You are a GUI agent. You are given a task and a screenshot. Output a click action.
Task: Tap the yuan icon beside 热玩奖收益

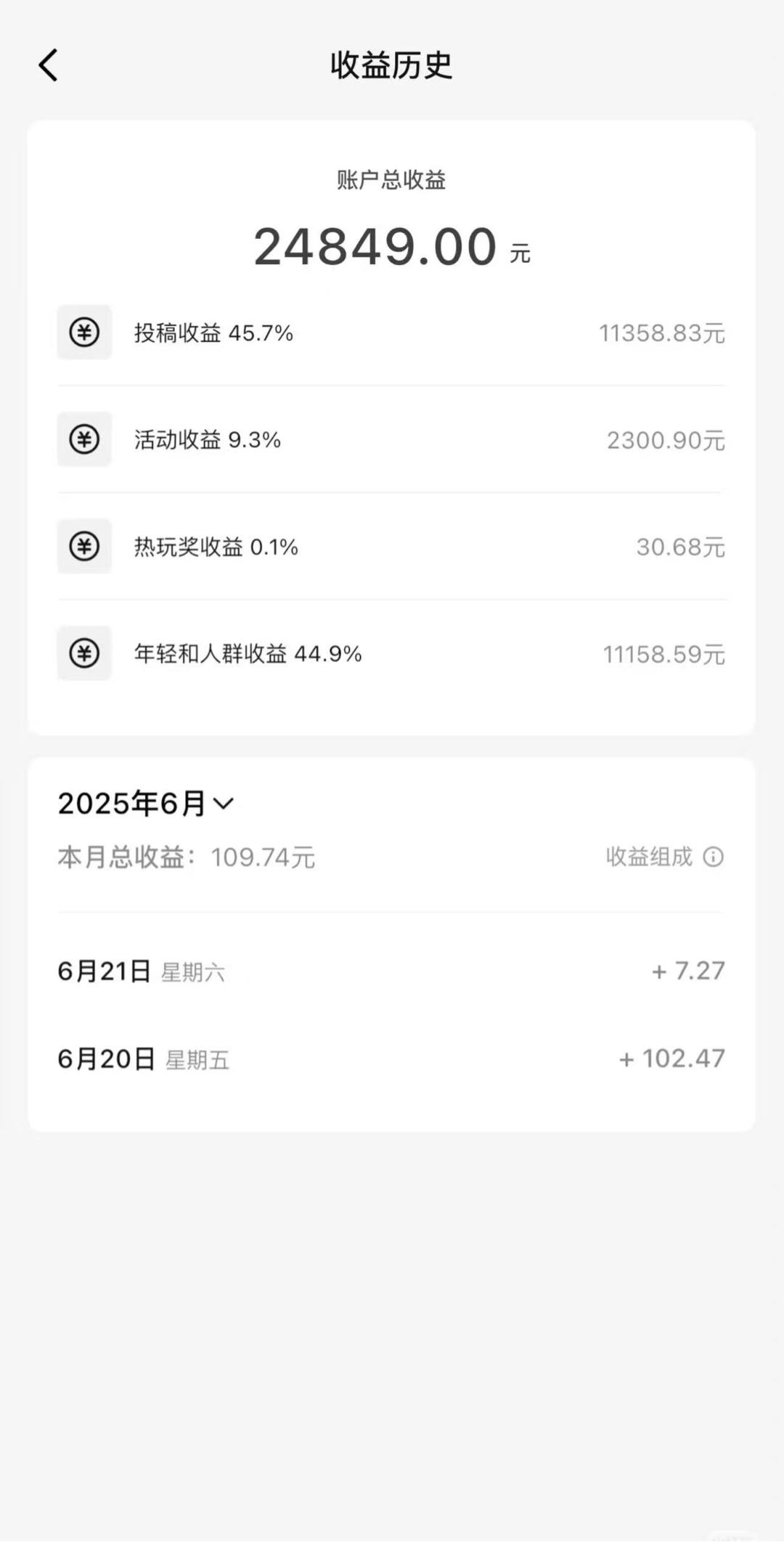83,547
